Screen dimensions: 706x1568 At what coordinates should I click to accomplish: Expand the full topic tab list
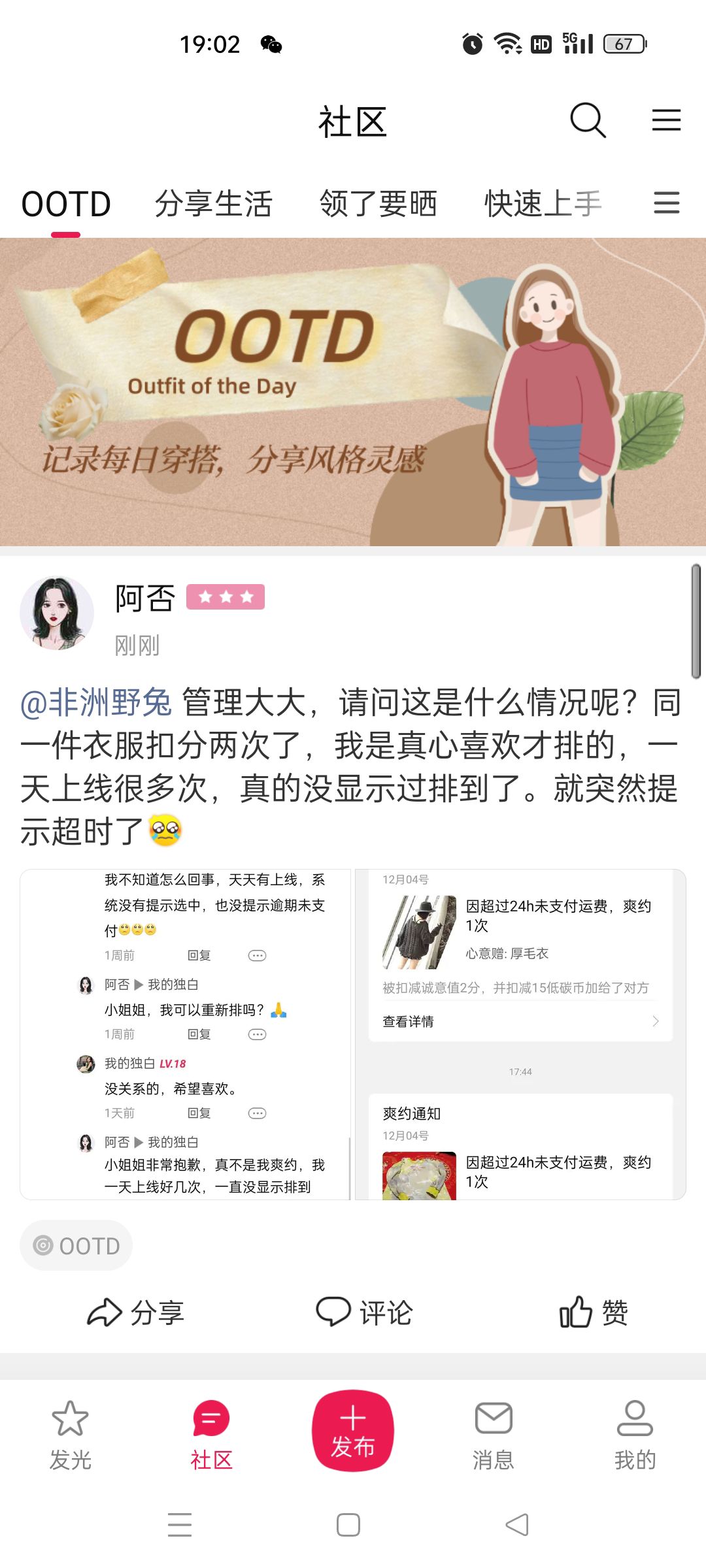click(x=666, y=203)
